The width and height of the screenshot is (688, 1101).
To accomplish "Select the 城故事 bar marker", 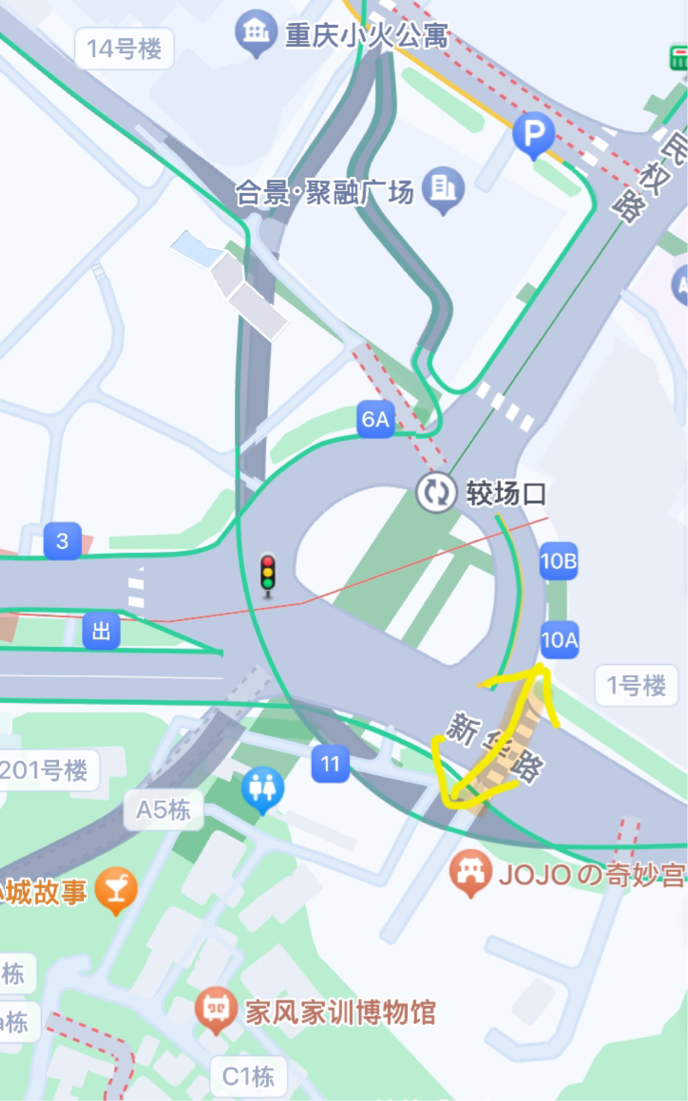I will [x=116, y=890].
